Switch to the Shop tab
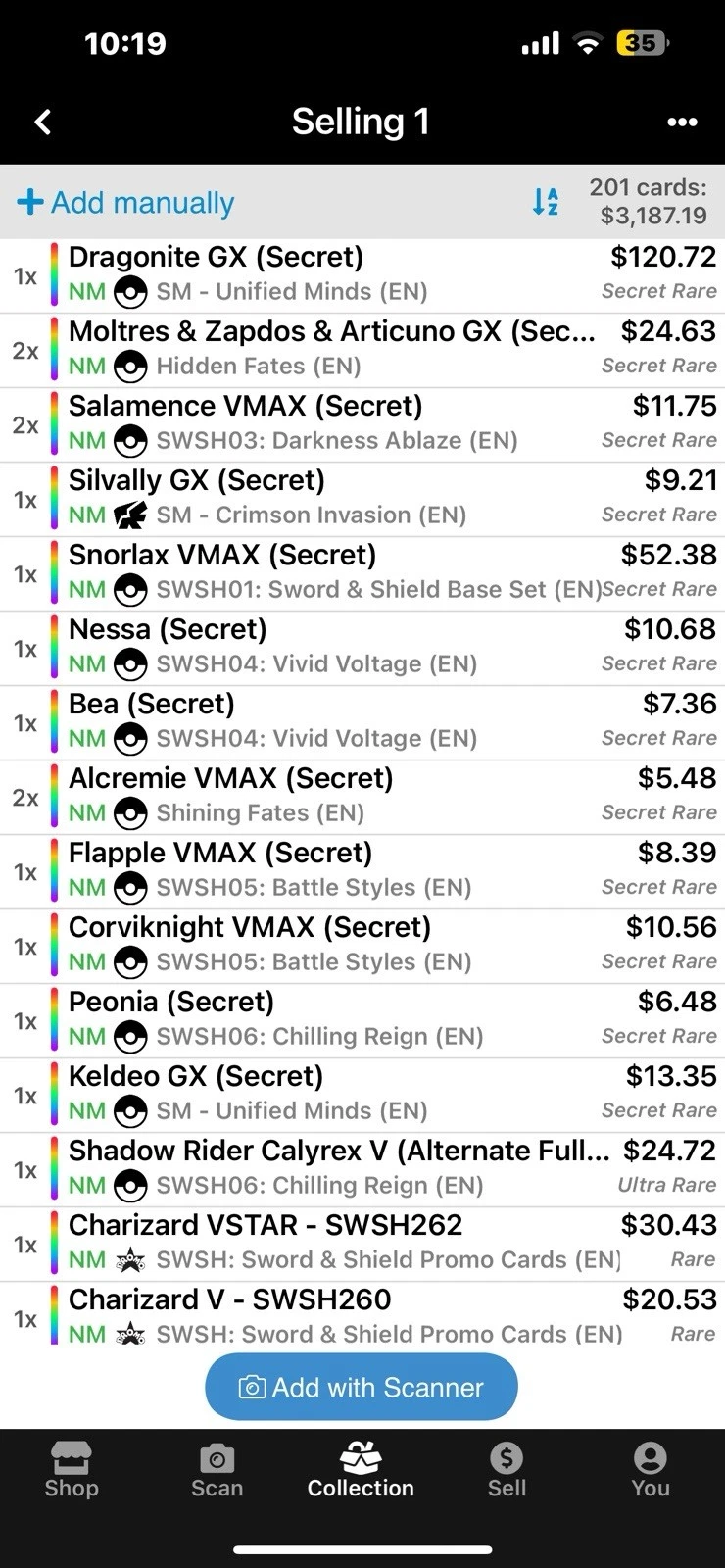725x1568 pixels. (x=72, y=1470)
